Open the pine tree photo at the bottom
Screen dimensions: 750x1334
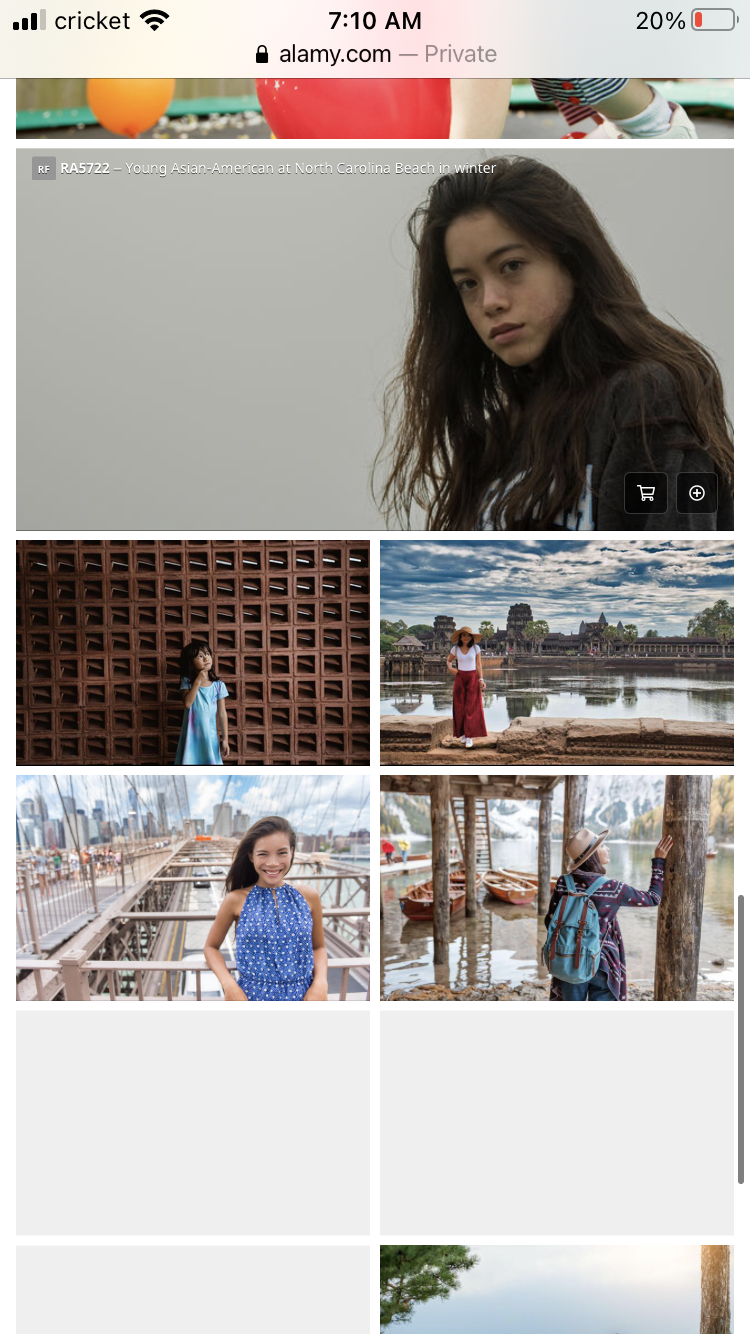click(x=557, y=1290)
